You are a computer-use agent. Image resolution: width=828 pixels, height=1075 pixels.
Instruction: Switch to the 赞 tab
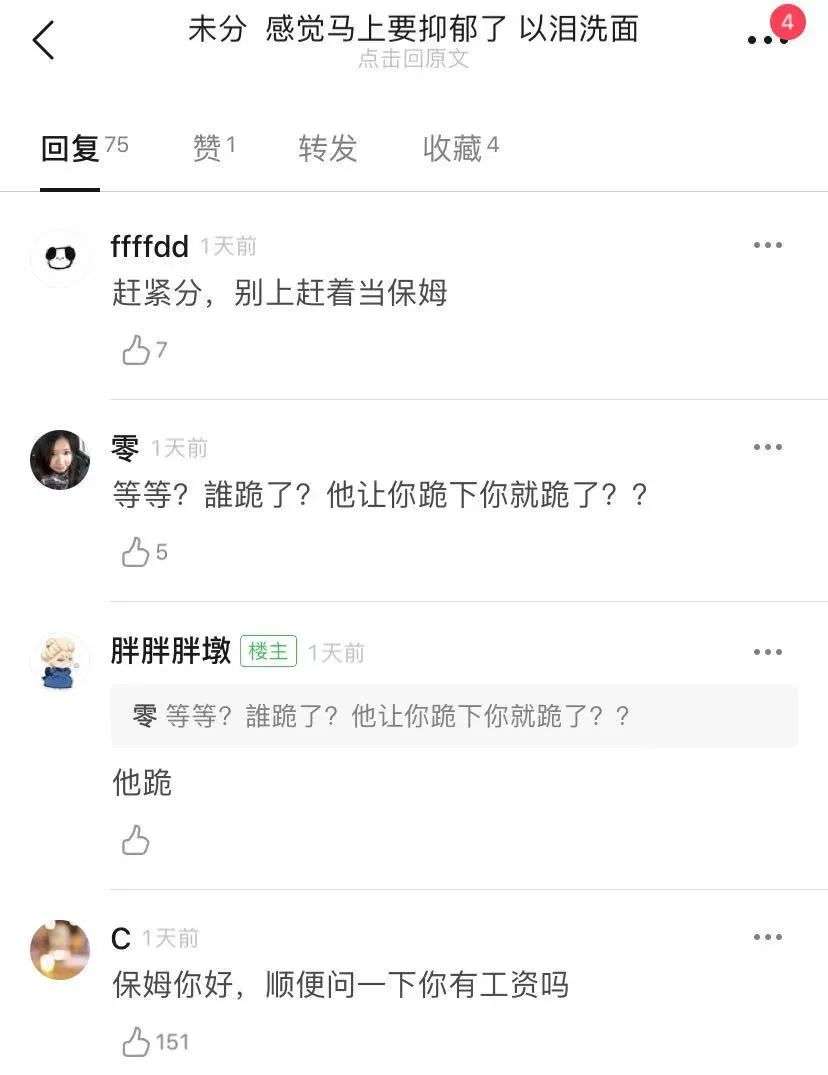click(x=207, y=149)
